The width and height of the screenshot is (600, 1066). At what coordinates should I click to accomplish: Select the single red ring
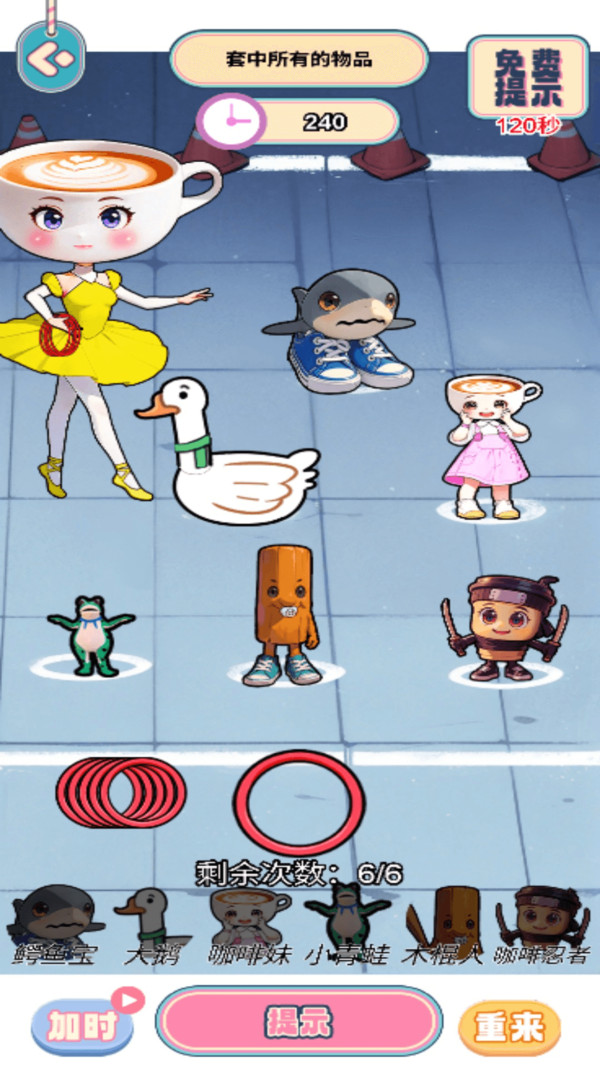(299, 801)
